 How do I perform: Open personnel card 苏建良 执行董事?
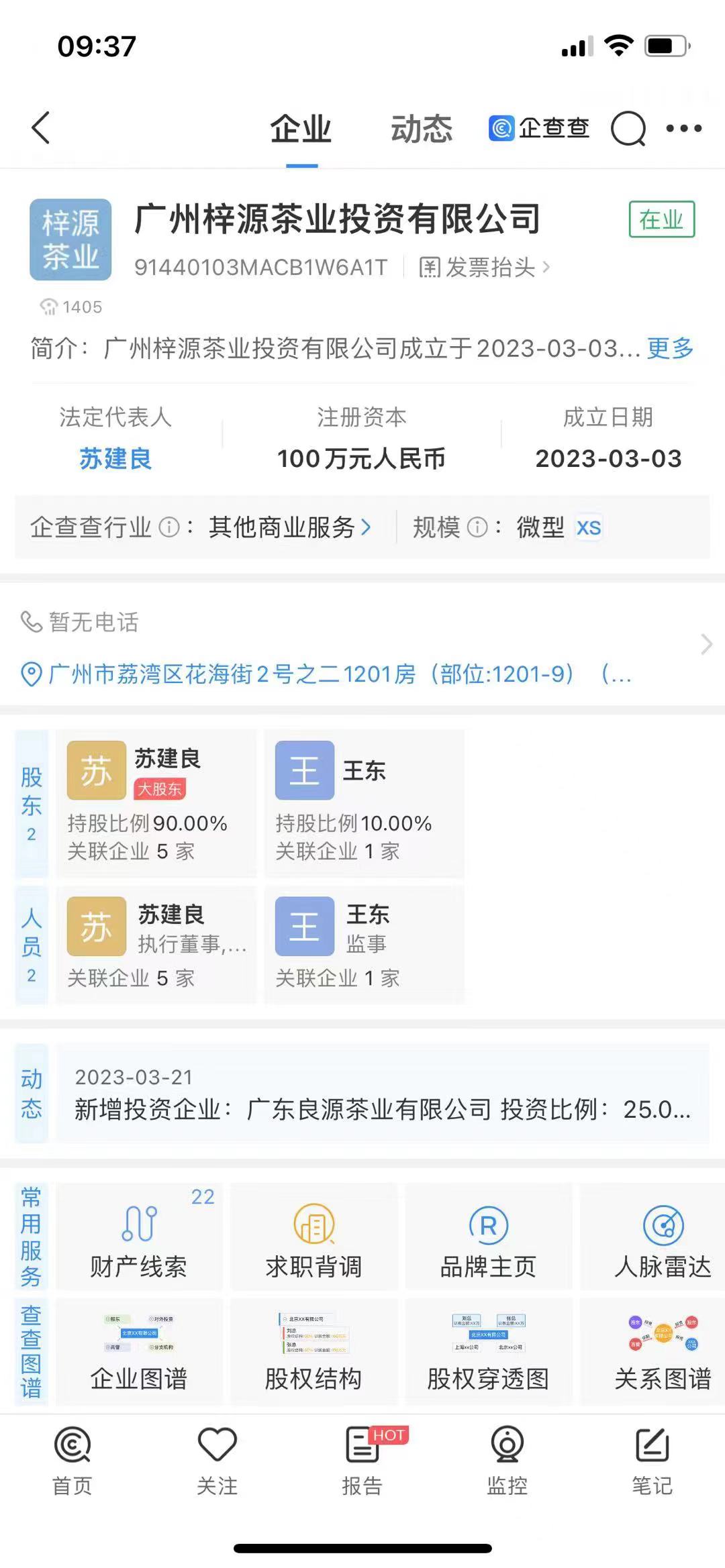pos(156,945)
